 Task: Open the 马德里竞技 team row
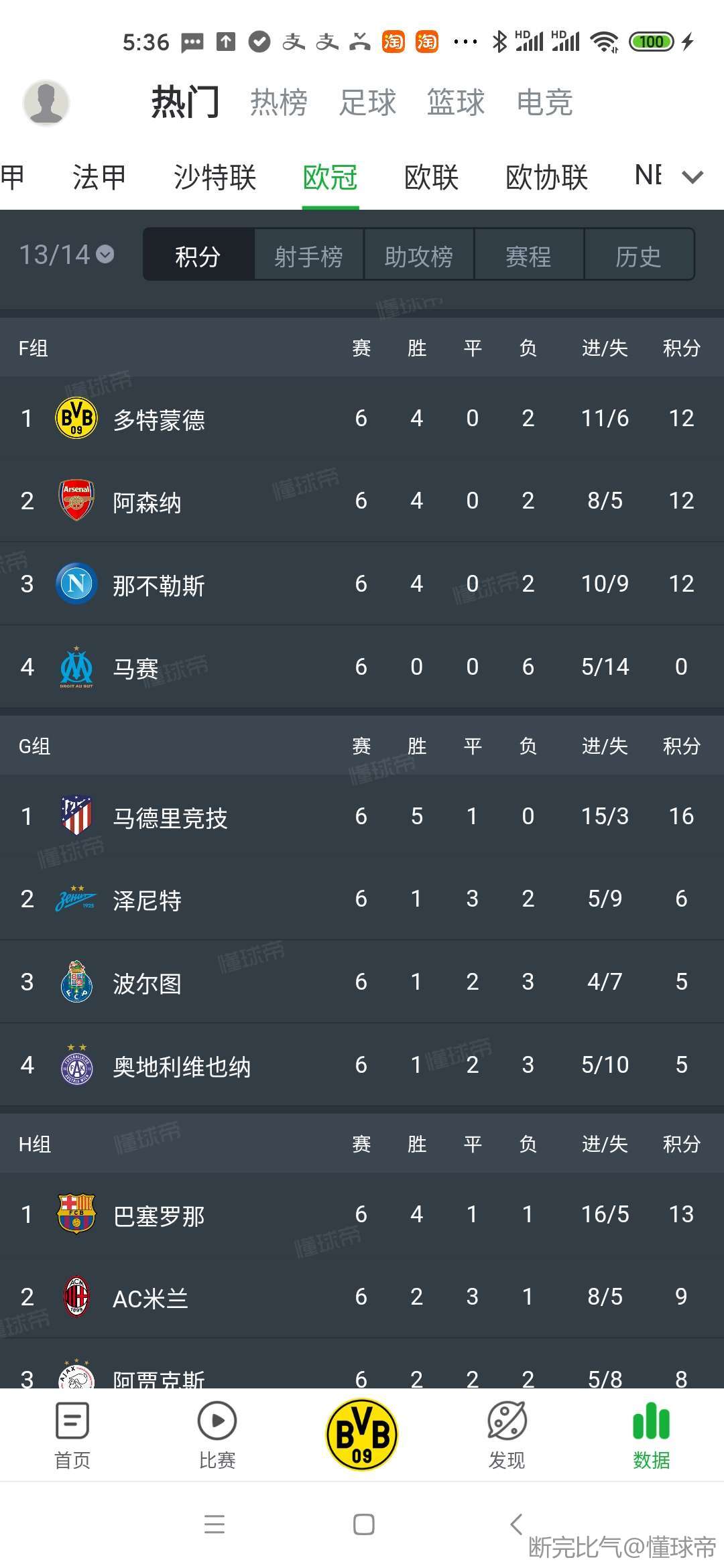[362, 816]
